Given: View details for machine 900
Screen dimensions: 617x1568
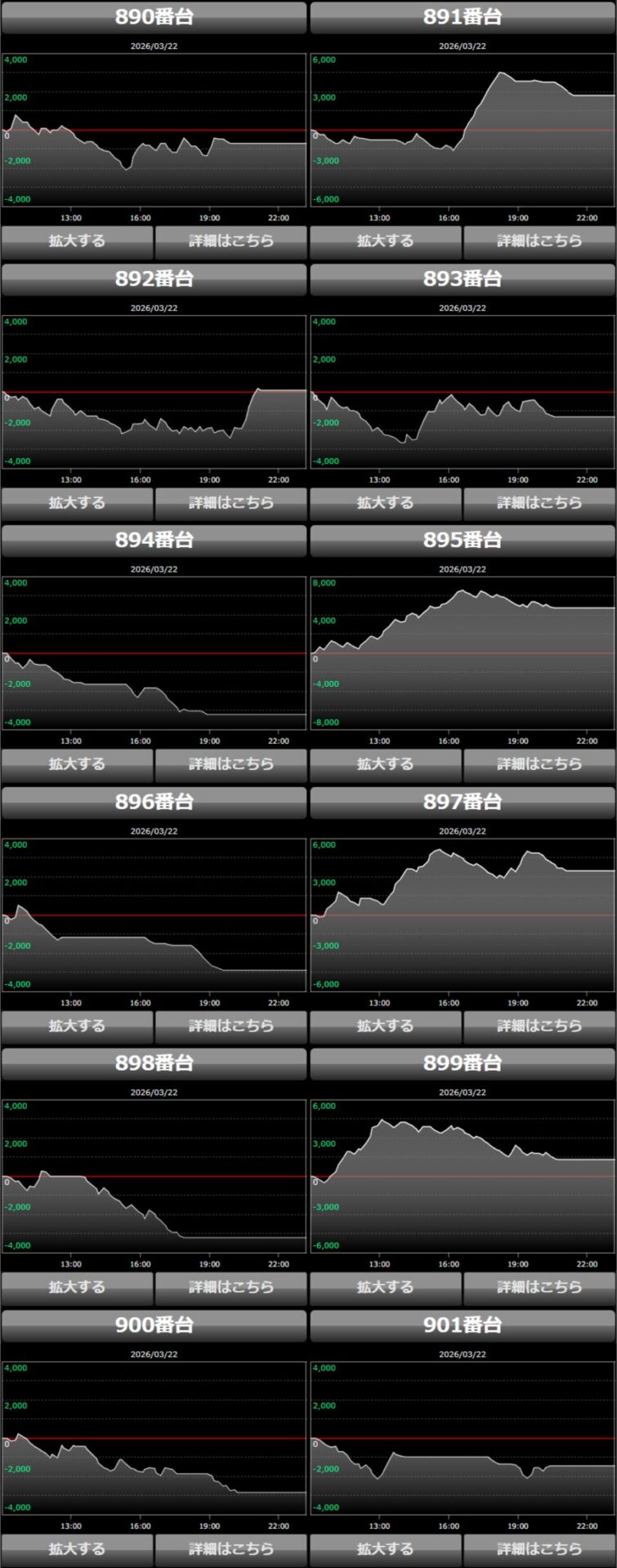Looking at the screenshot, I should click(230, 1548).
